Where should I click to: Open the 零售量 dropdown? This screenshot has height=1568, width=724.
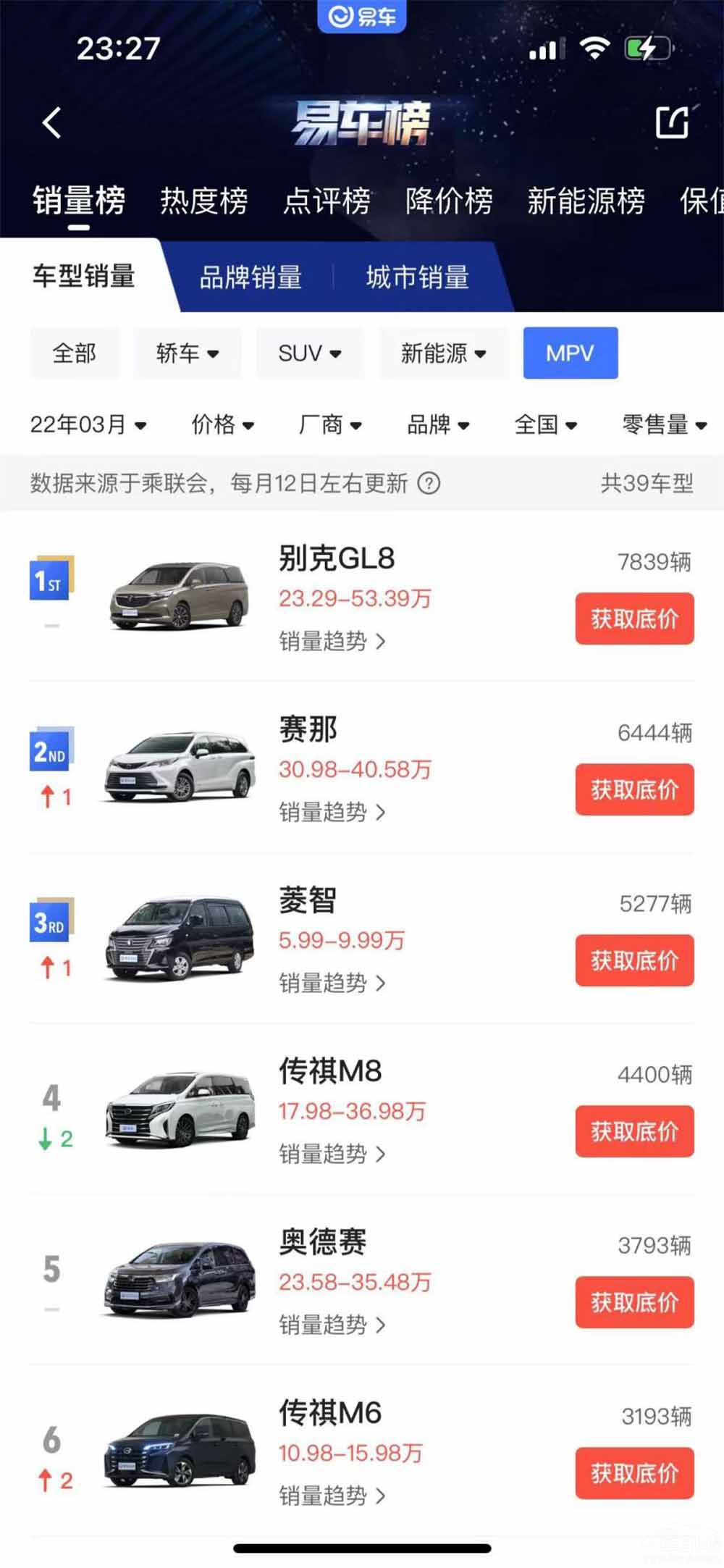coord(664,424)
